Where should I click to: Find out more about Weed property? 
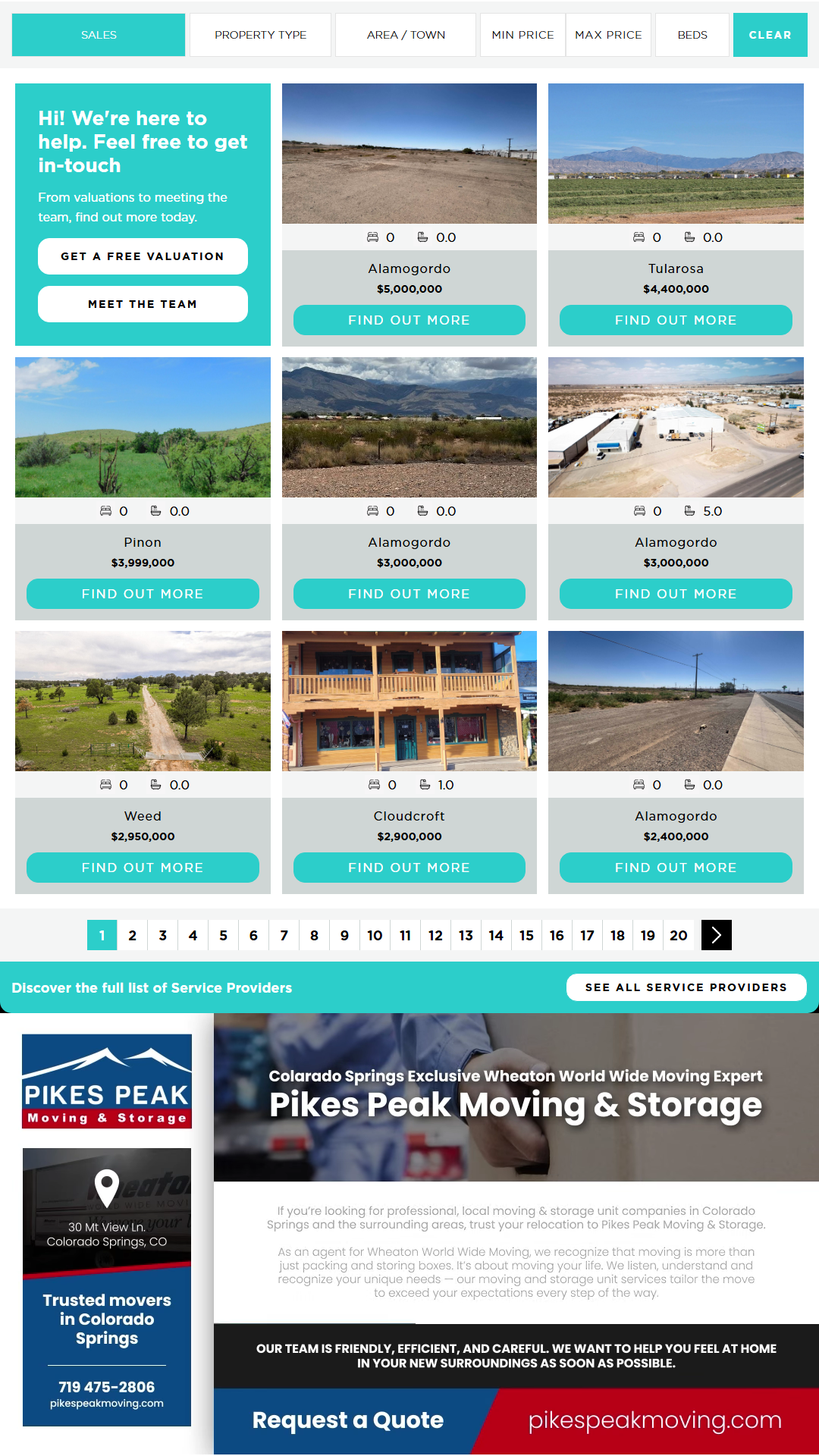tap(143, 868)
